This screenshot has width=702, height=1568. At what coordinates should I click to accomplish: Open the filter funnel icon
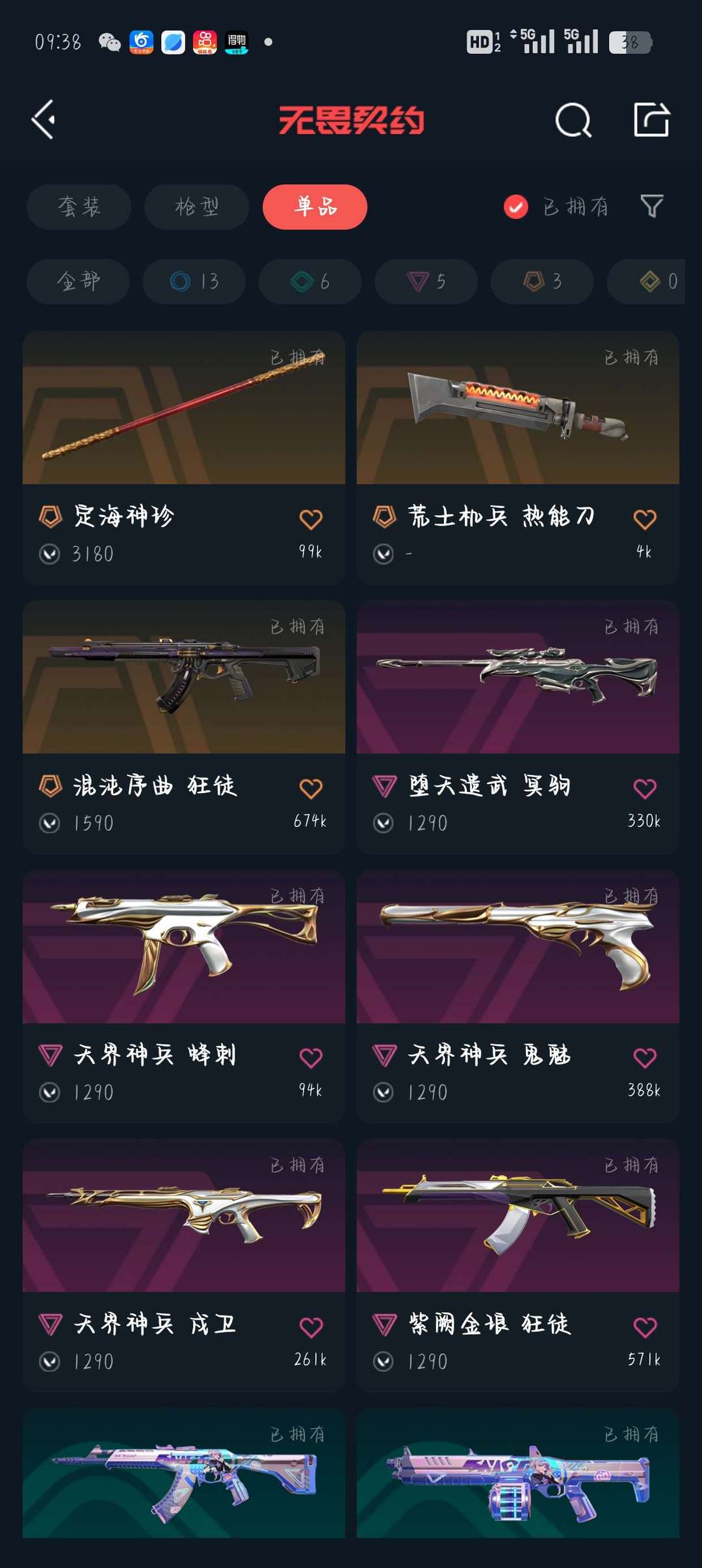[x=651, y=207]
